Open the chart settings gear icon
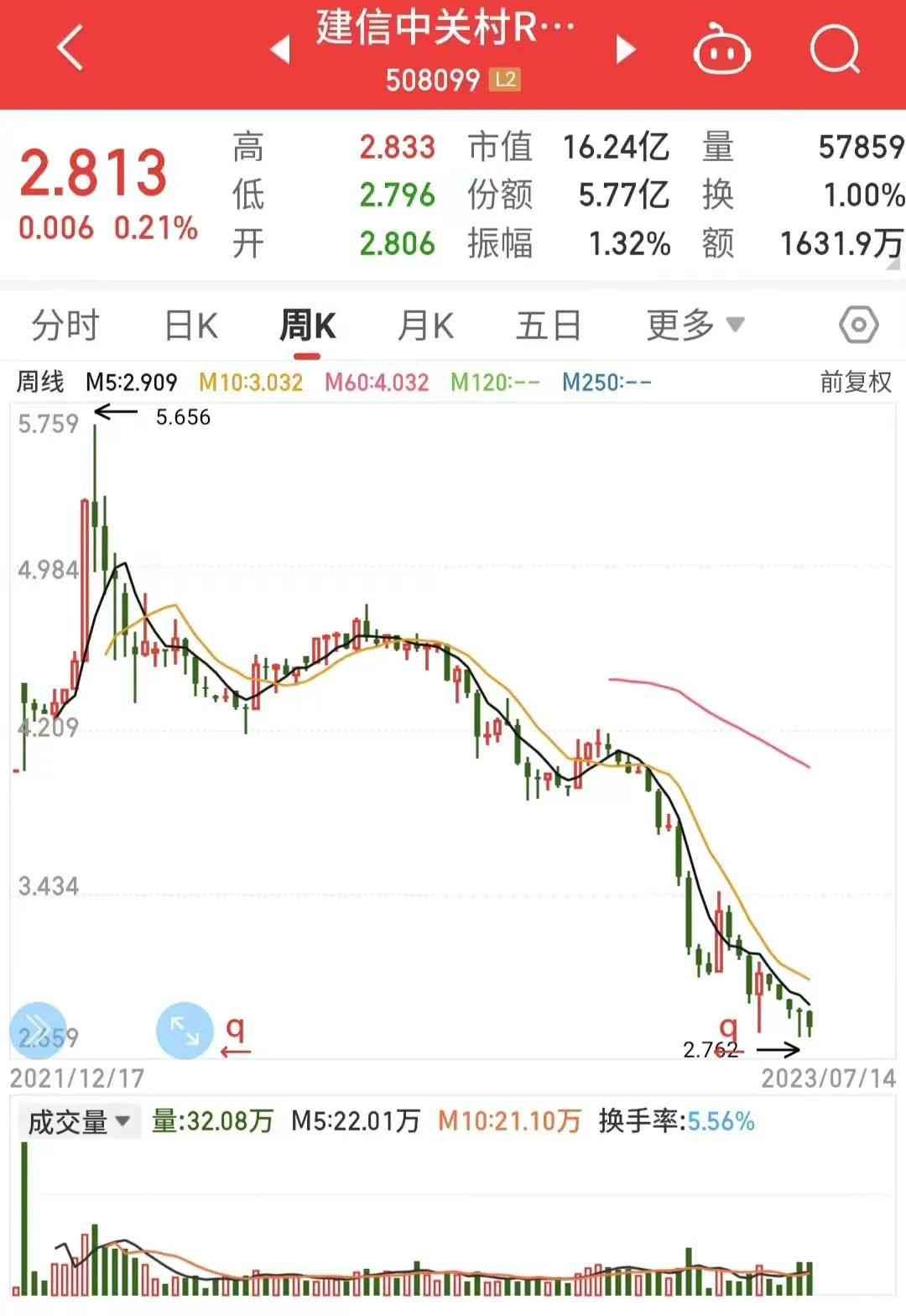This screenshot has height=1316, width=906. click(x=858, y=324)
